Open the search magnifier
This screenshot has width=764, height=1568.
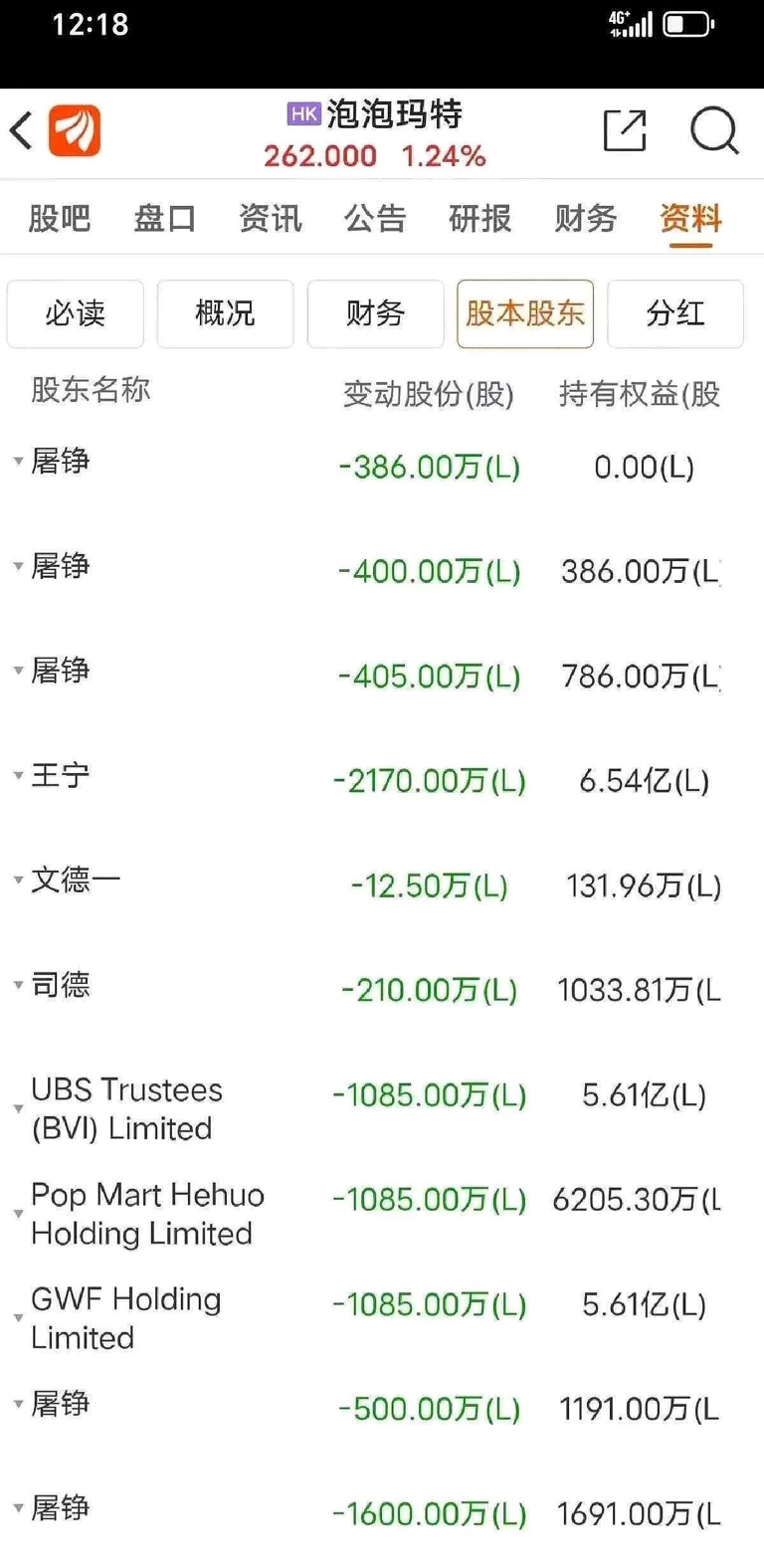coord(714,130)
